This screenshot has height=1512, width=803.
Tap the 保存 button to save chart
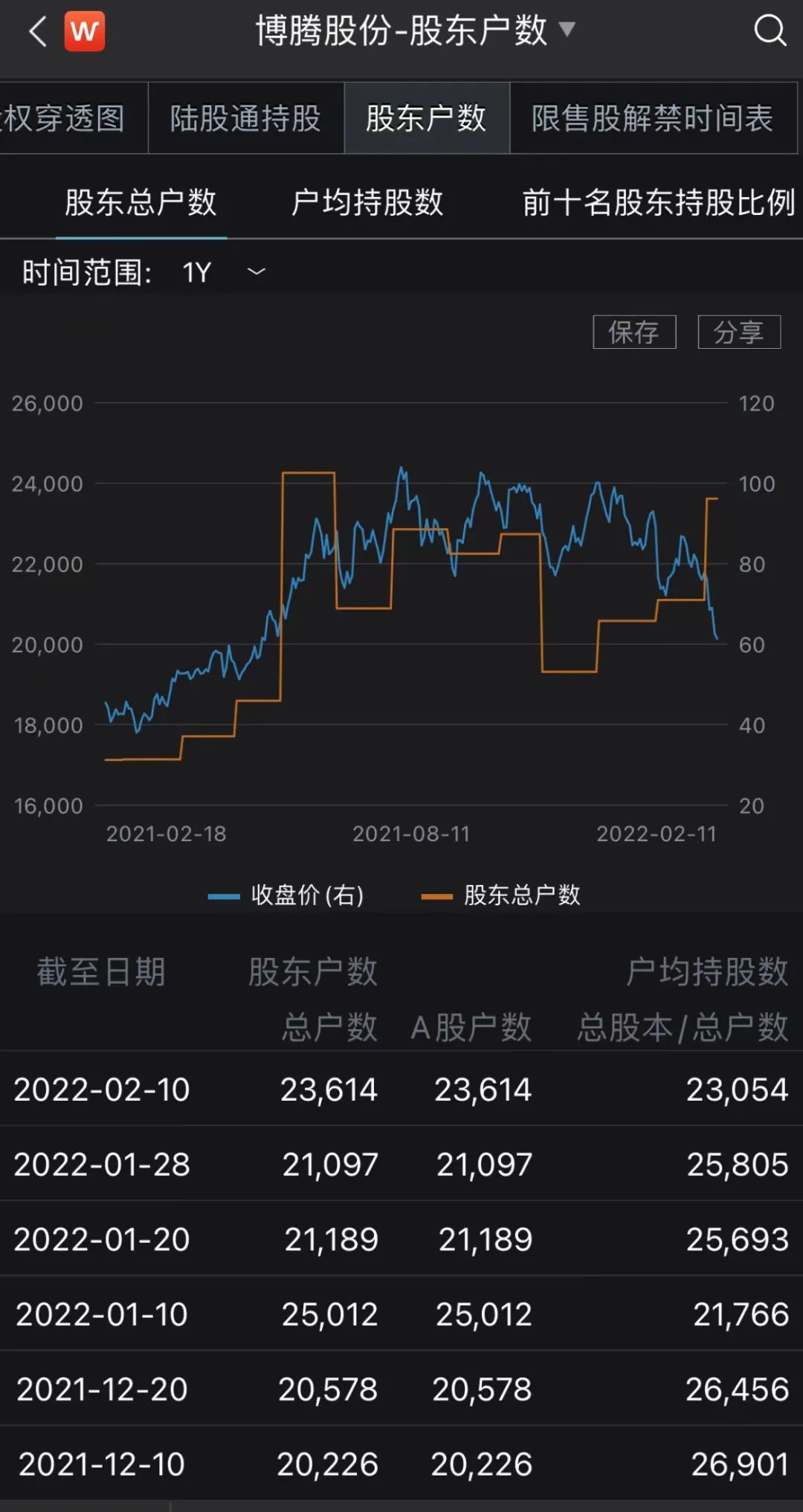(x=633, y=332)
